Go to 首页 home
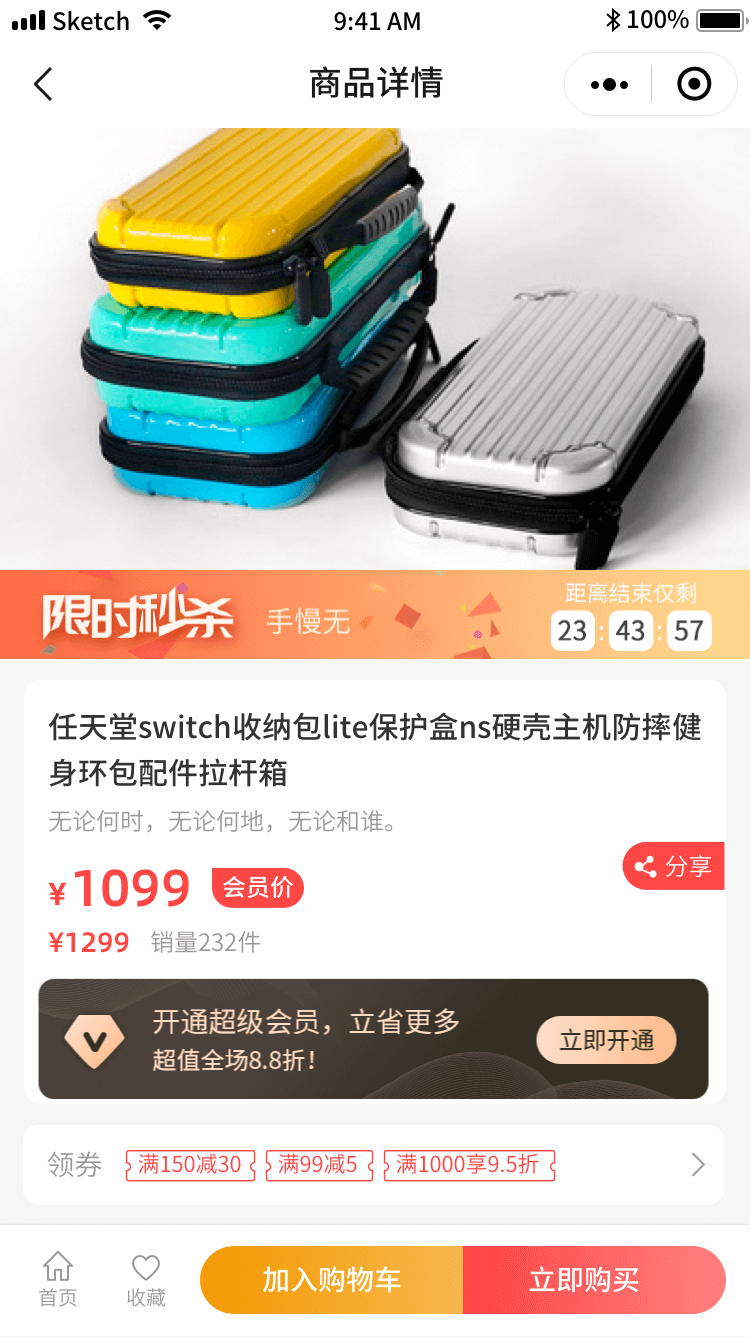 (58, 1279)
